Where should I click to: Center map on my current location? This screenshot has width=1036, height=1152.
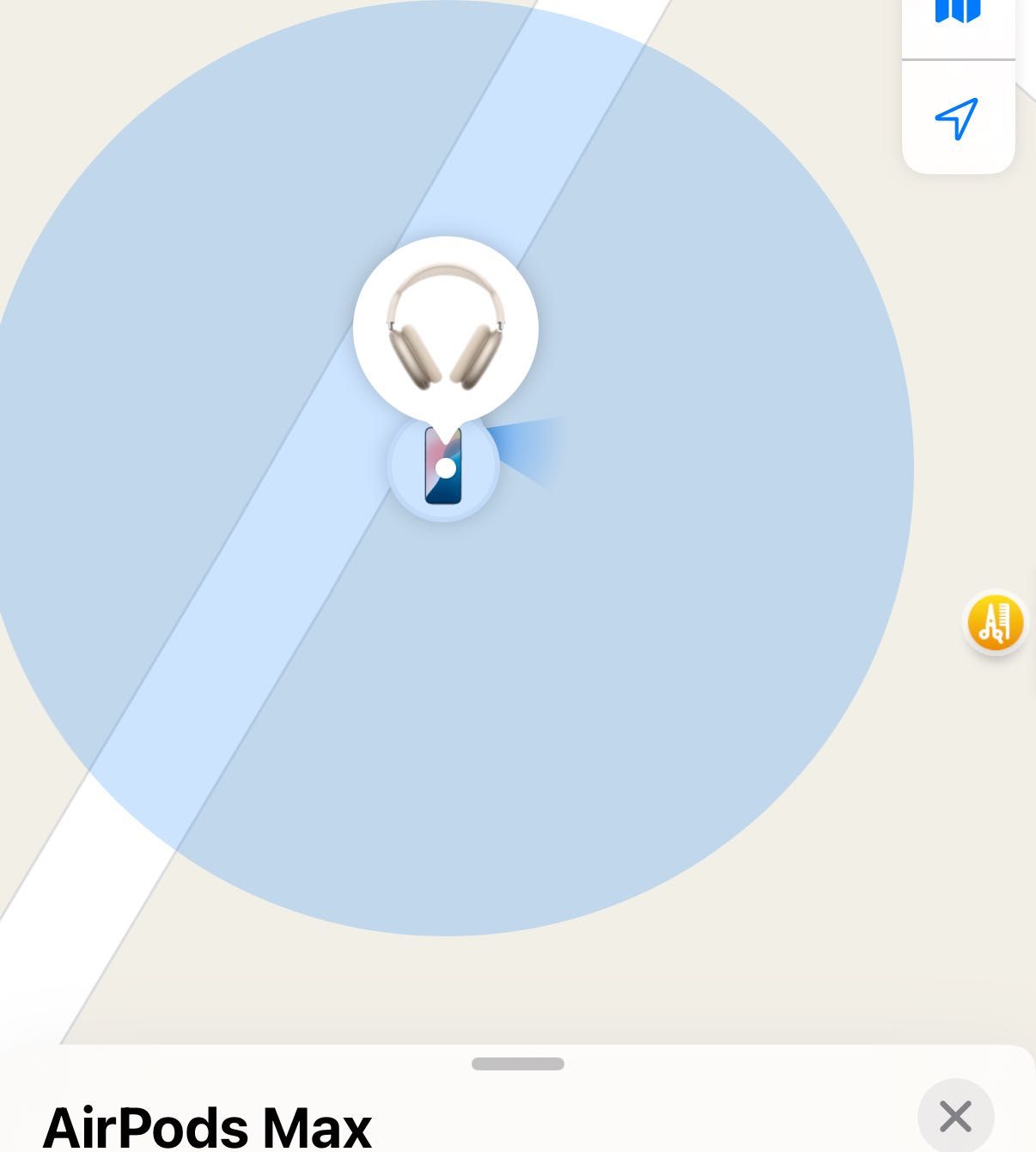pos(957,119)
